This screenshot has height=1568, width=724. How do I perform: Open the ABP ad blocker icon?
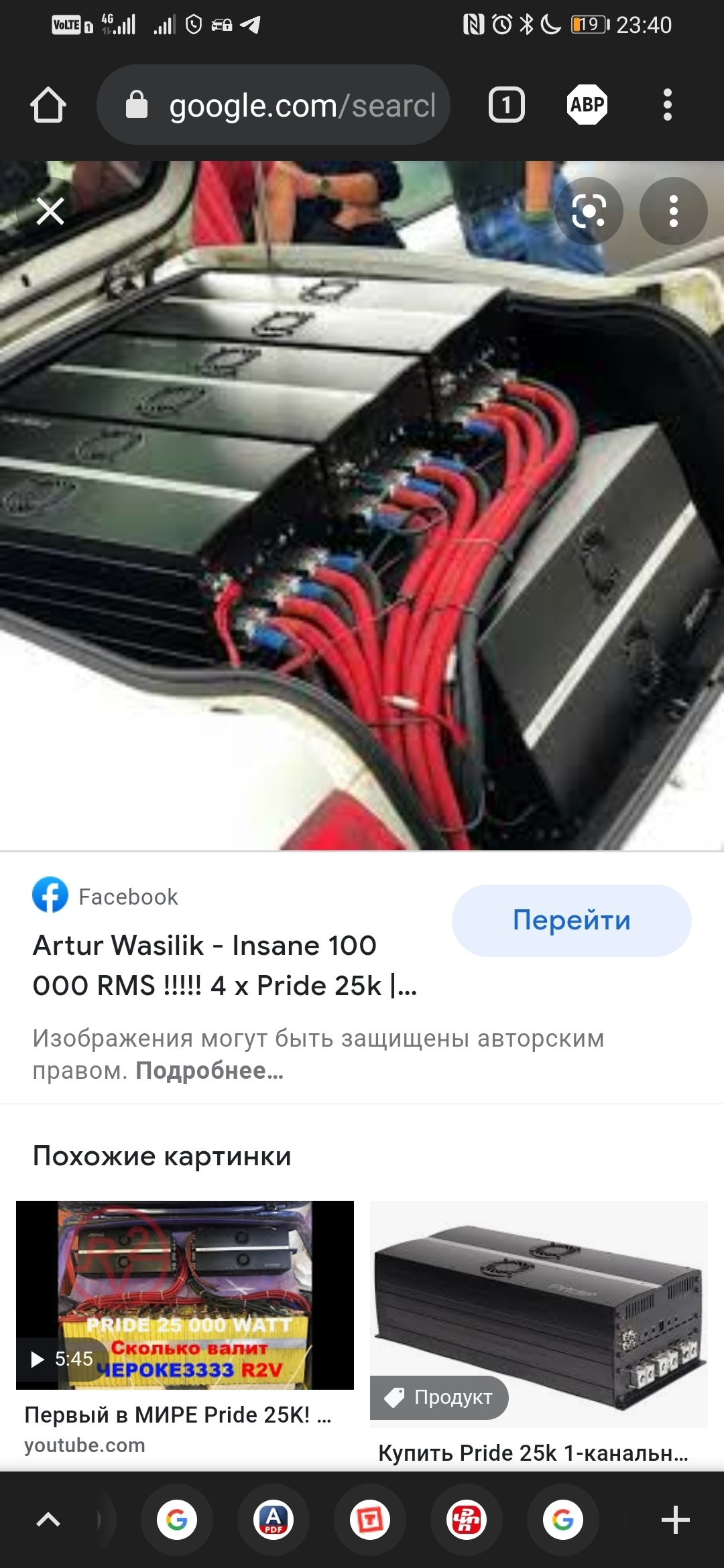pyautogui.click(x=587, y=105)
